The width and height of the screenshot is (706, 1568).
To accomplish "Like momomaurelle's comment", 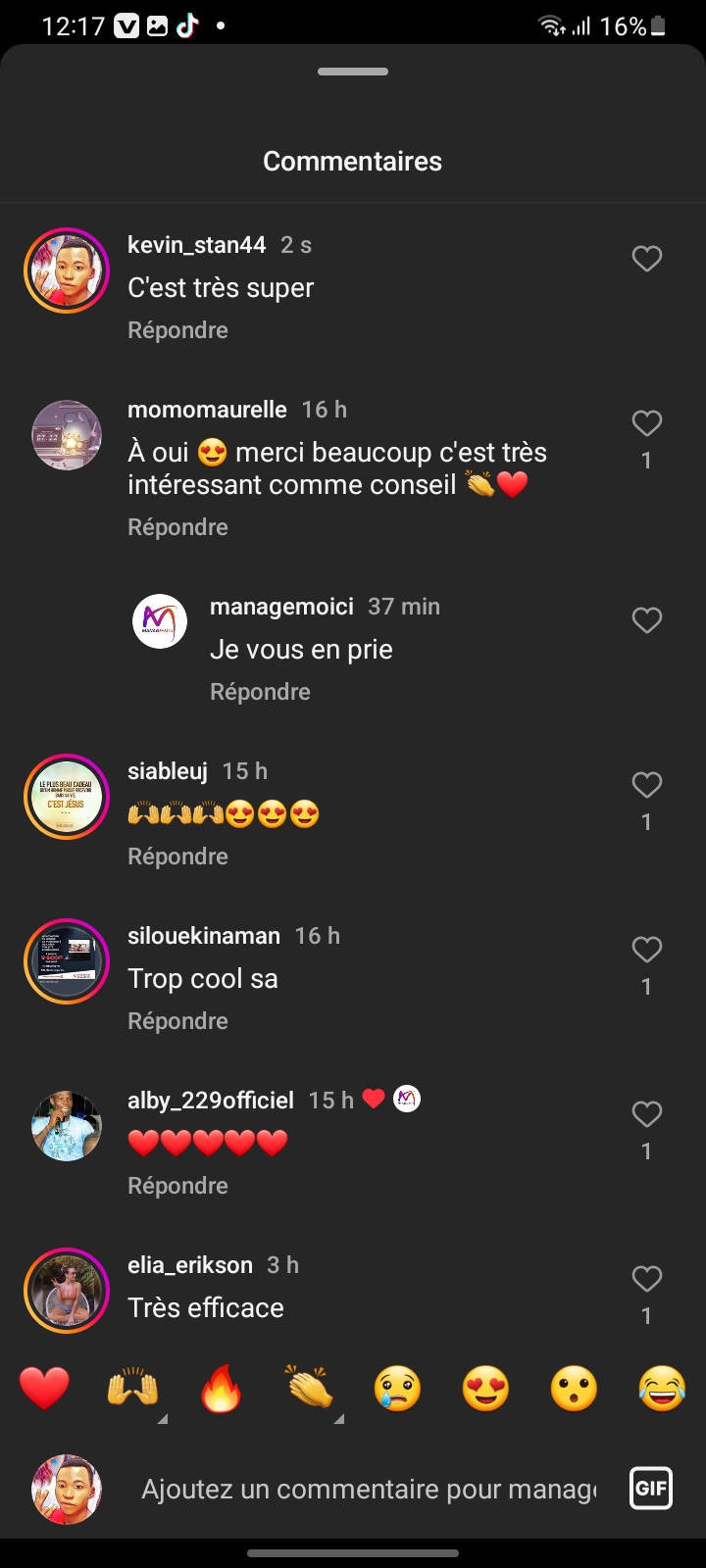I will pyautogui.click(x=646, y=423).
